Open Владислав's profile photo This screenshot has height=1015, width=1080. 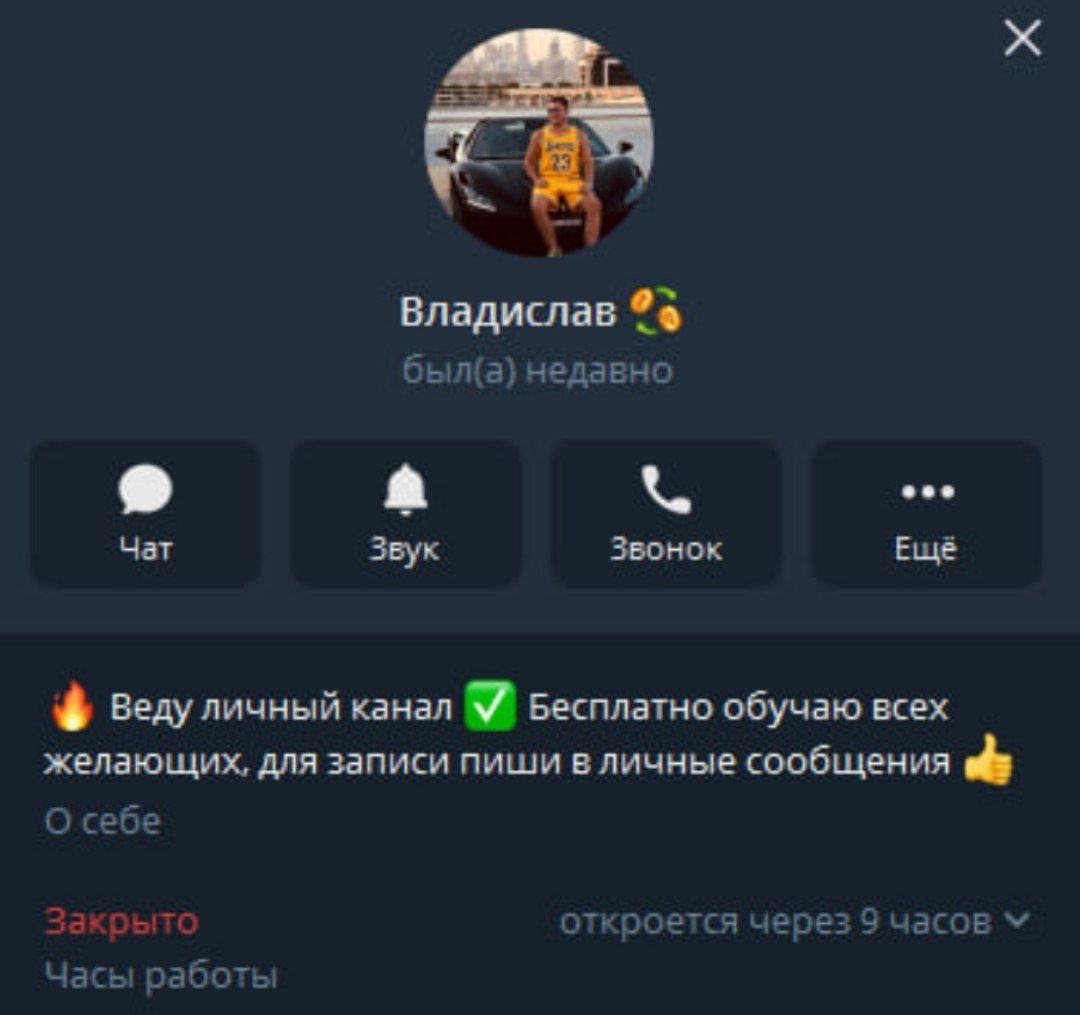coord(539,143)
